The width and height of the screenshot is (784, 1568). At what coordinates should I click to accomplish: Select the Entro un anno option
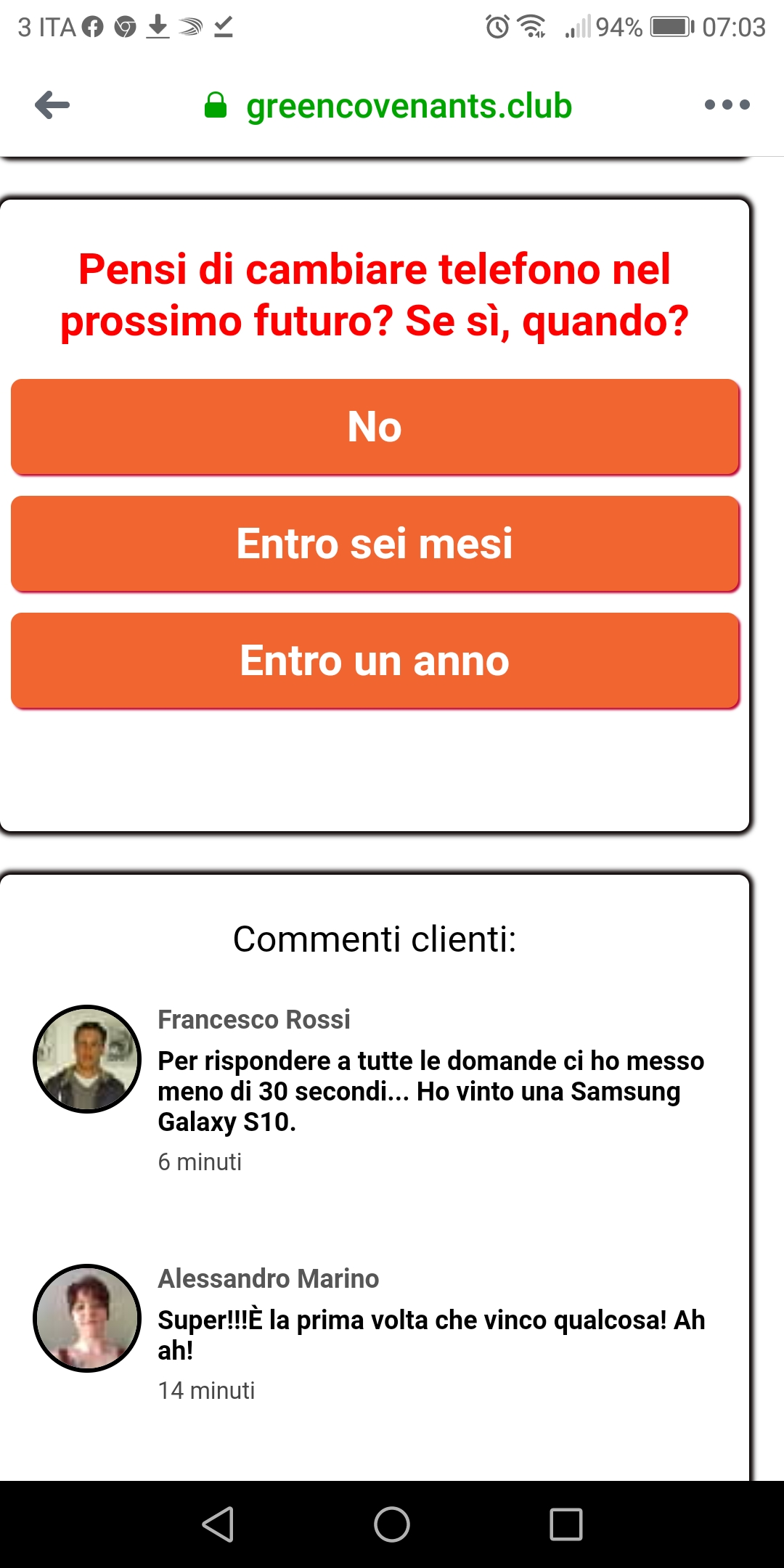[375, 661]
